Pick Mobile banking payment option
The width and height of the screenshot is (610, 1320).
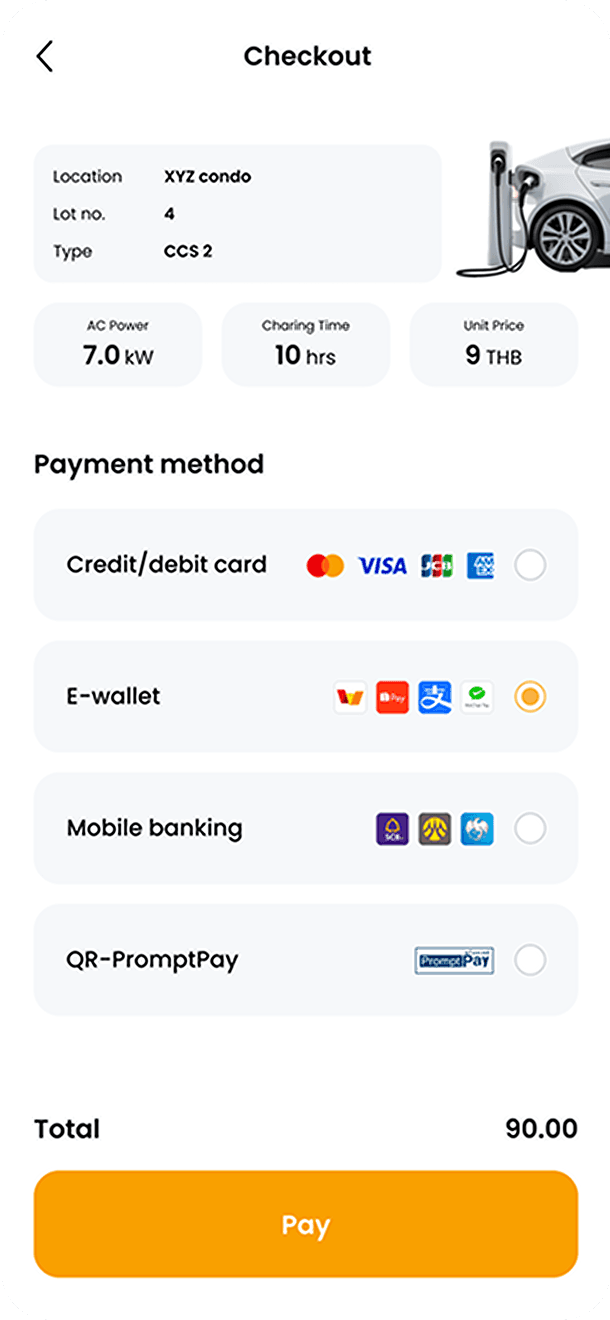[306, 828]
